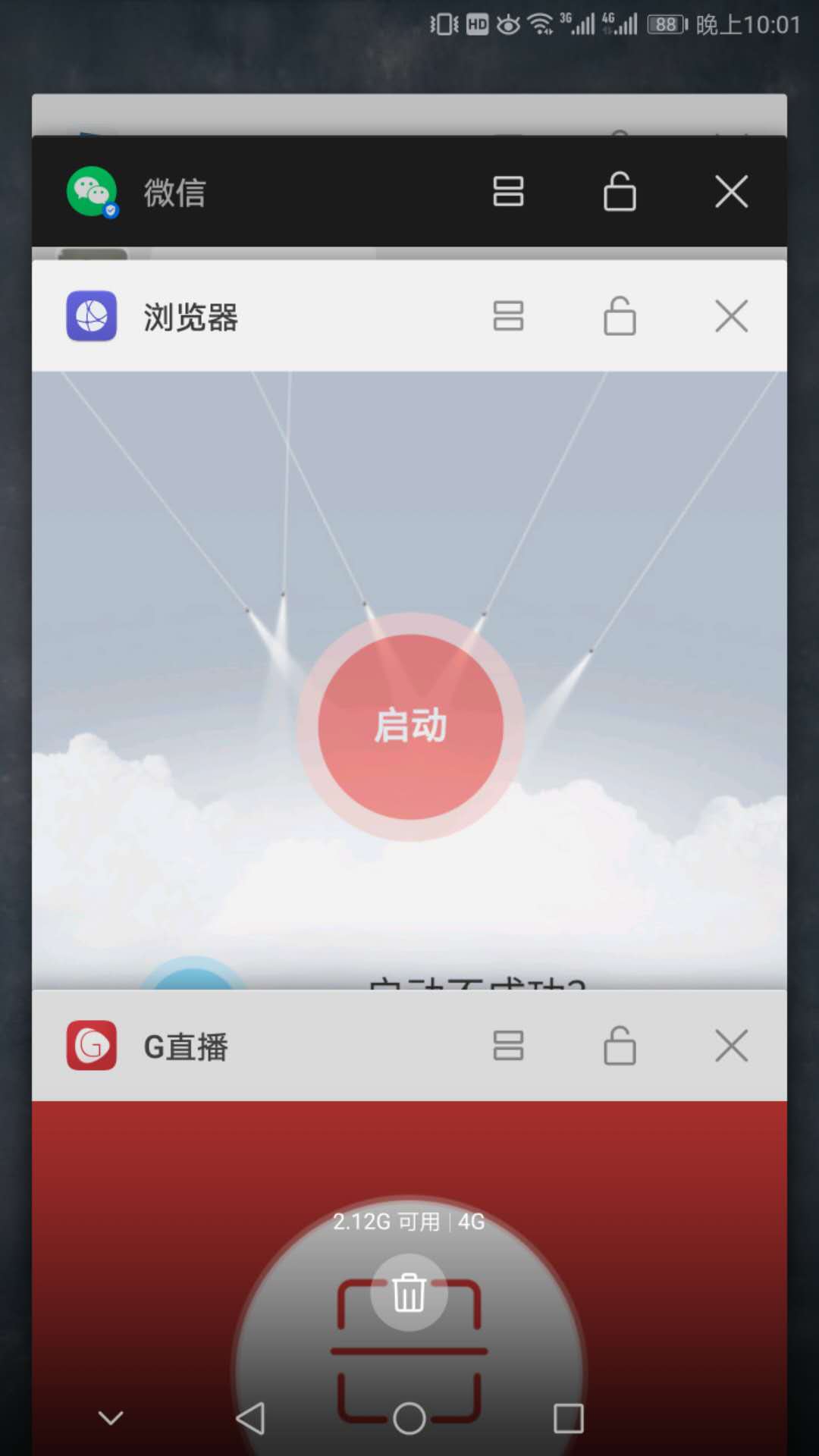819x1456 pixels.
Task: Open split screen for 浏览器
Action: point(508,316)
